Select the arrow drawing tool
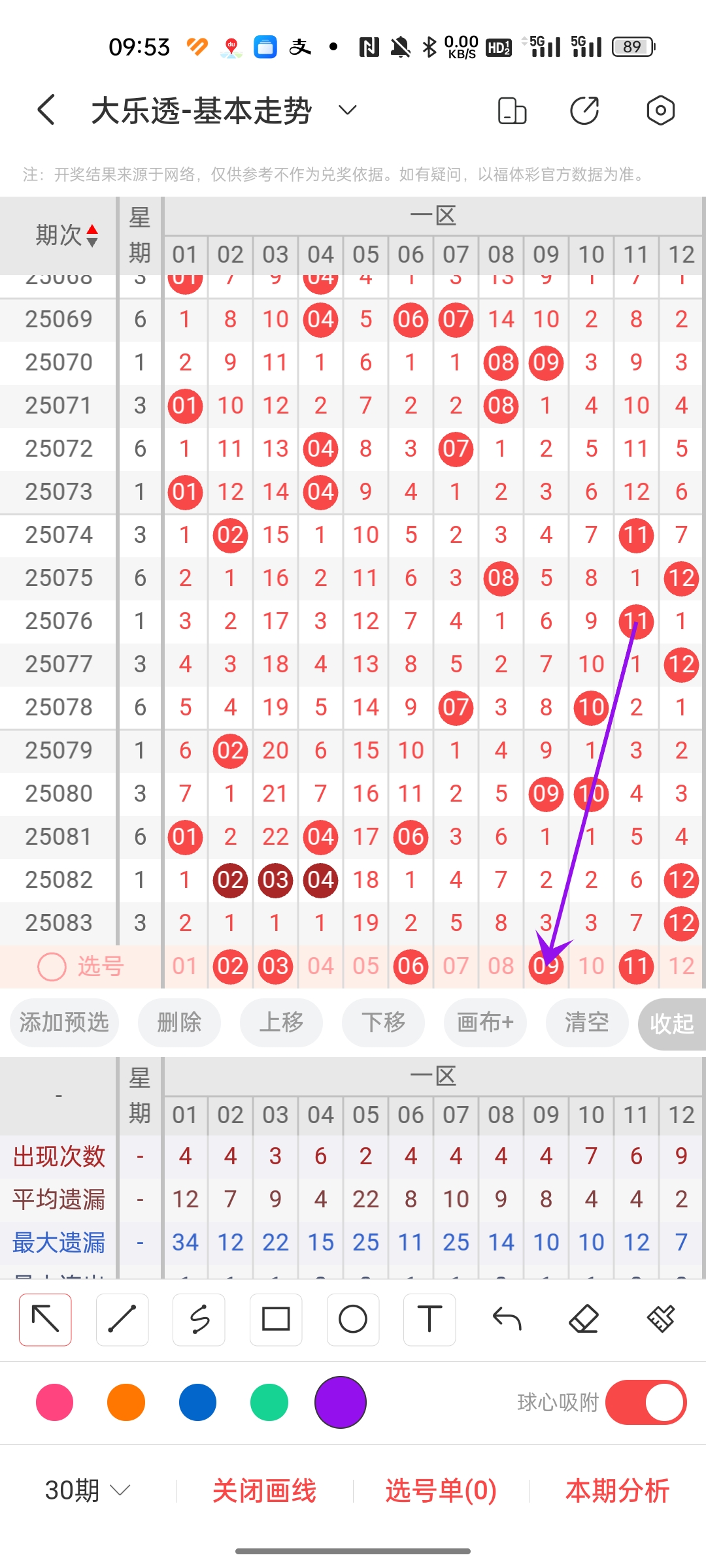The height and width of the screenshot is (1568, 706). pos(46,1319)
